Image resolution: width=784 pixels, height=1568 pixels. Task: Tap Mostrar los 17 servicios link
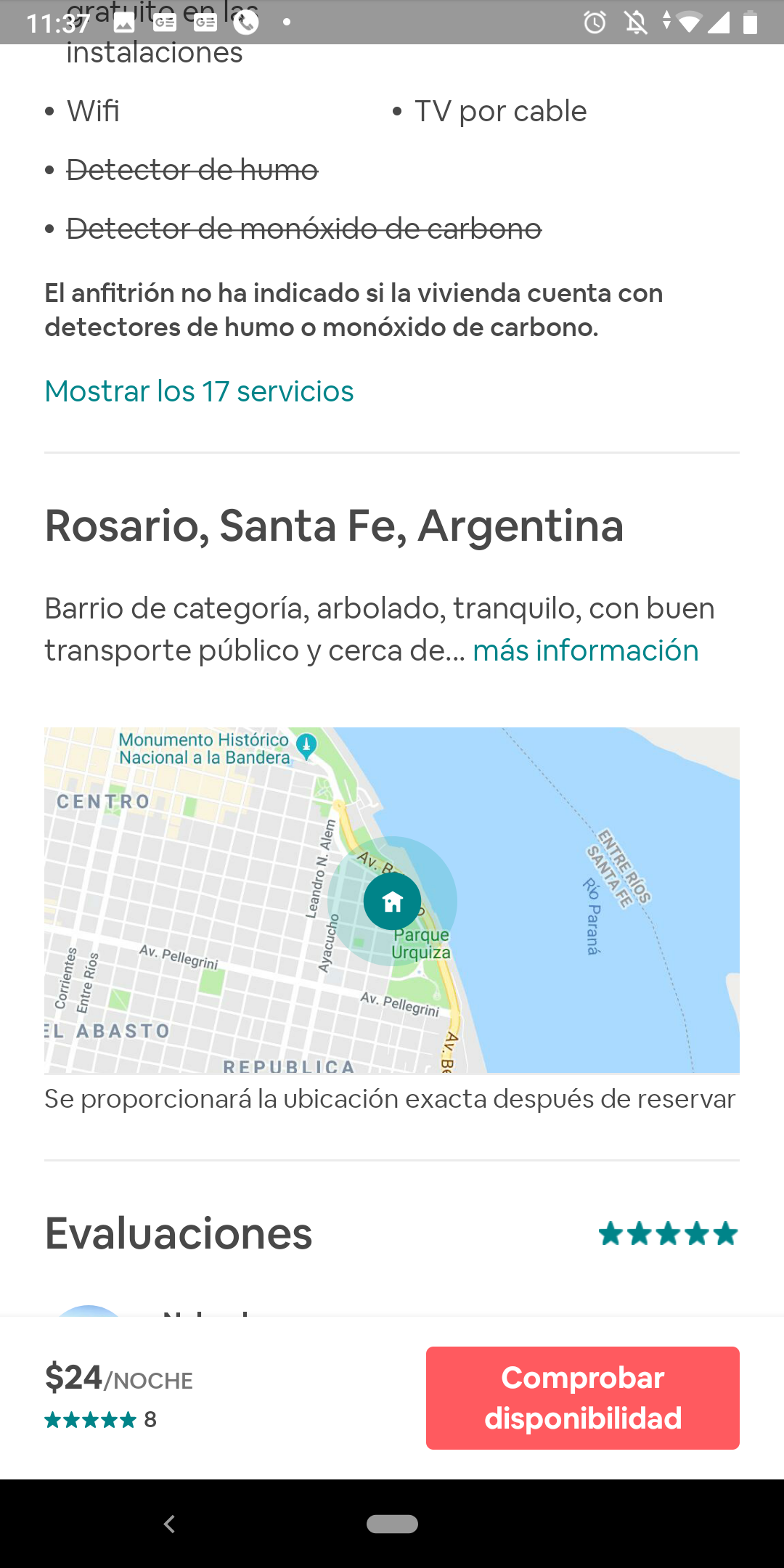199,391
